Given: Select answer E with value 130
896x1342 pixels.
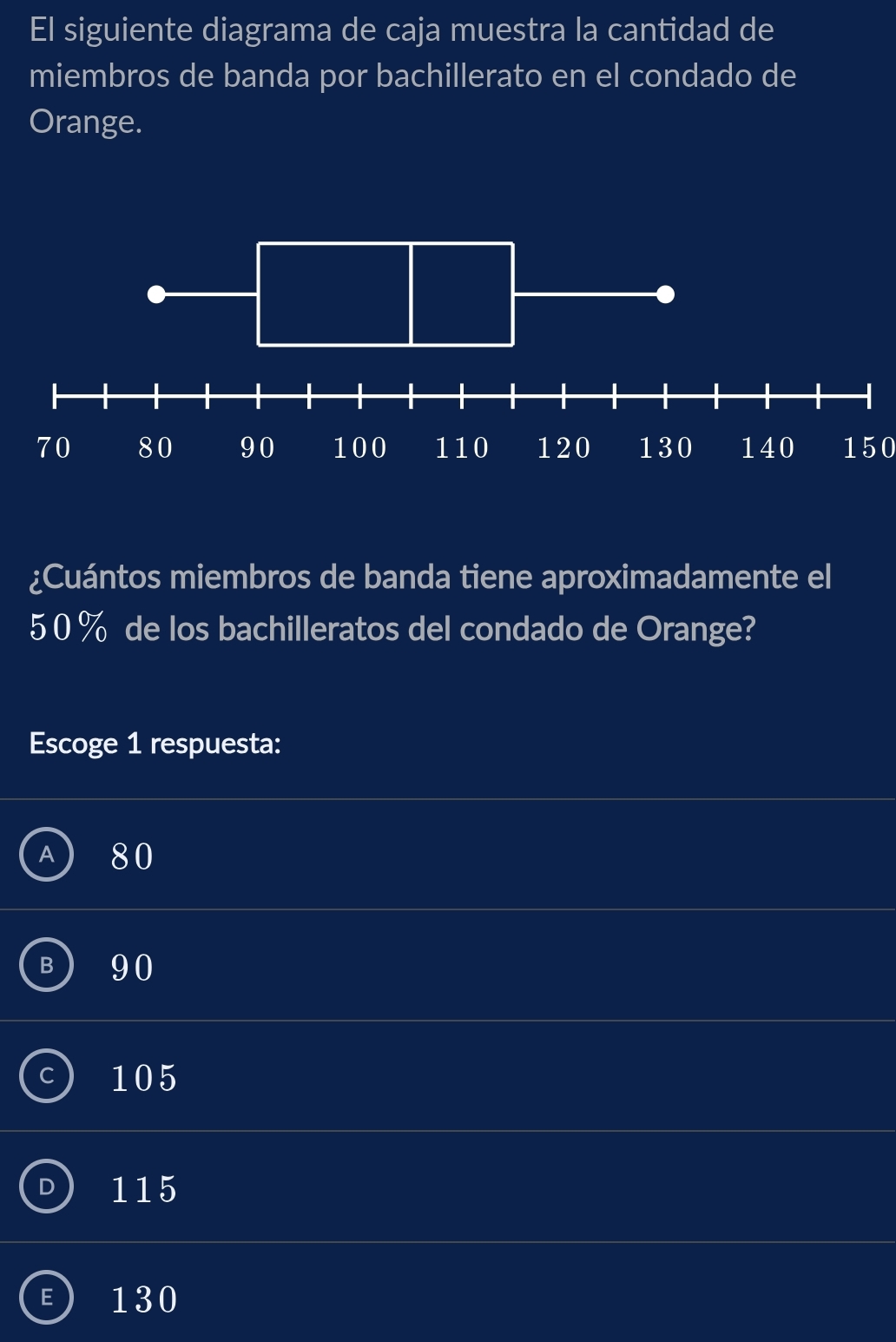Looking at the screenshot, I should pos(447,1294).
